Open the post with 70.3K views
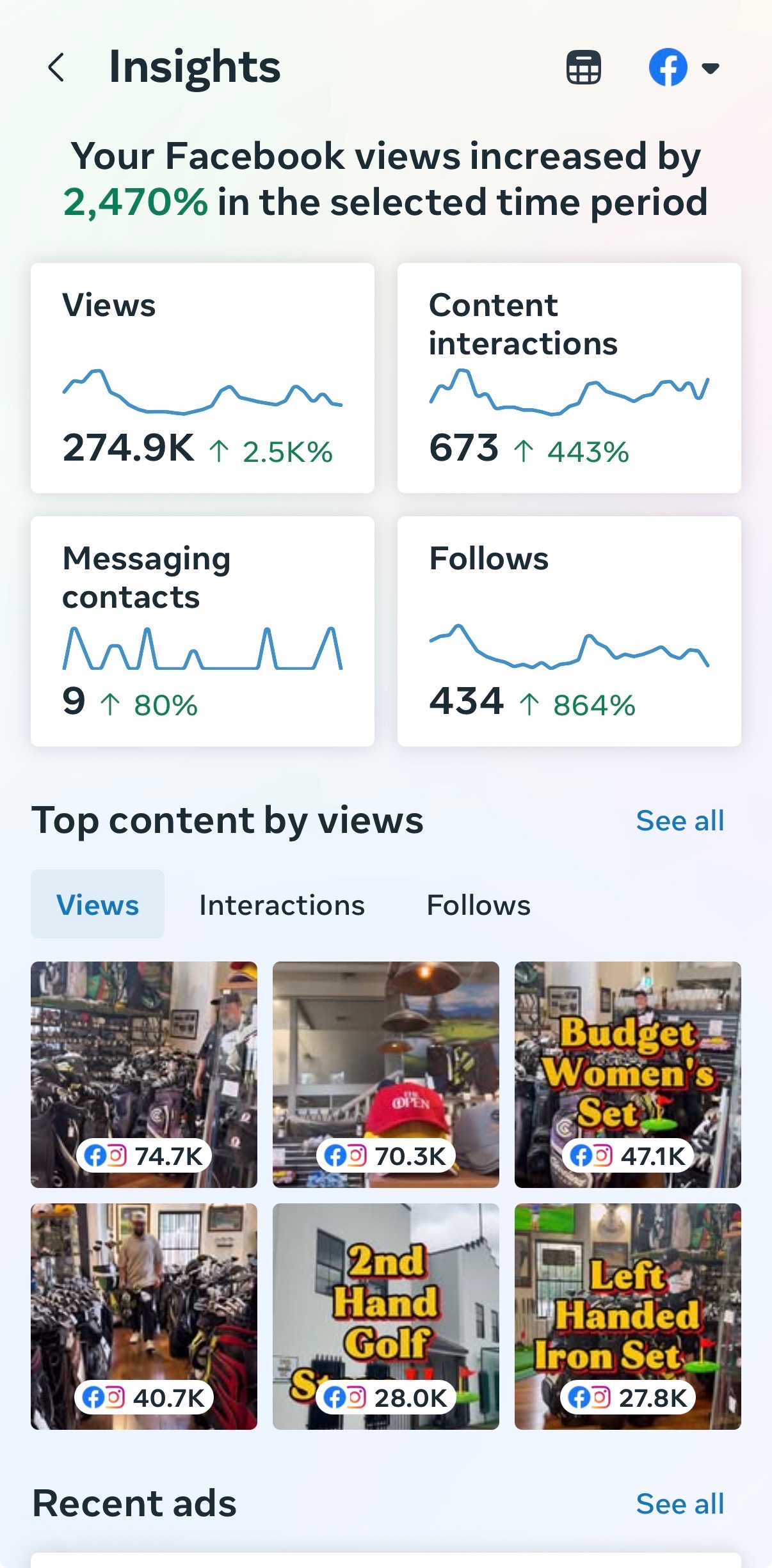 pyautogui.click(x=385, y=1074)
